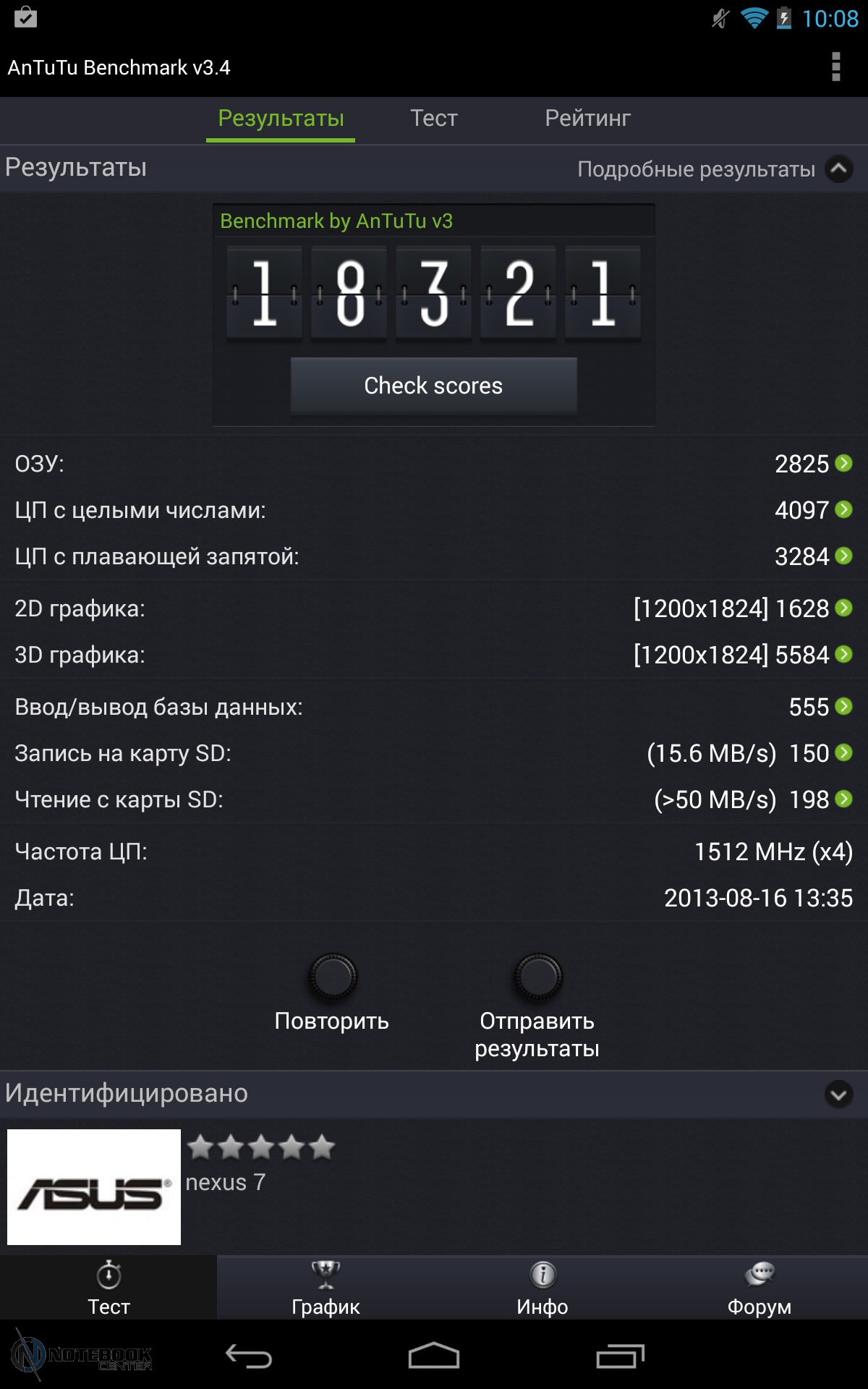The image size is (868, 1389).
Task: Go to the home screen
Action: tap(434, 1356)
